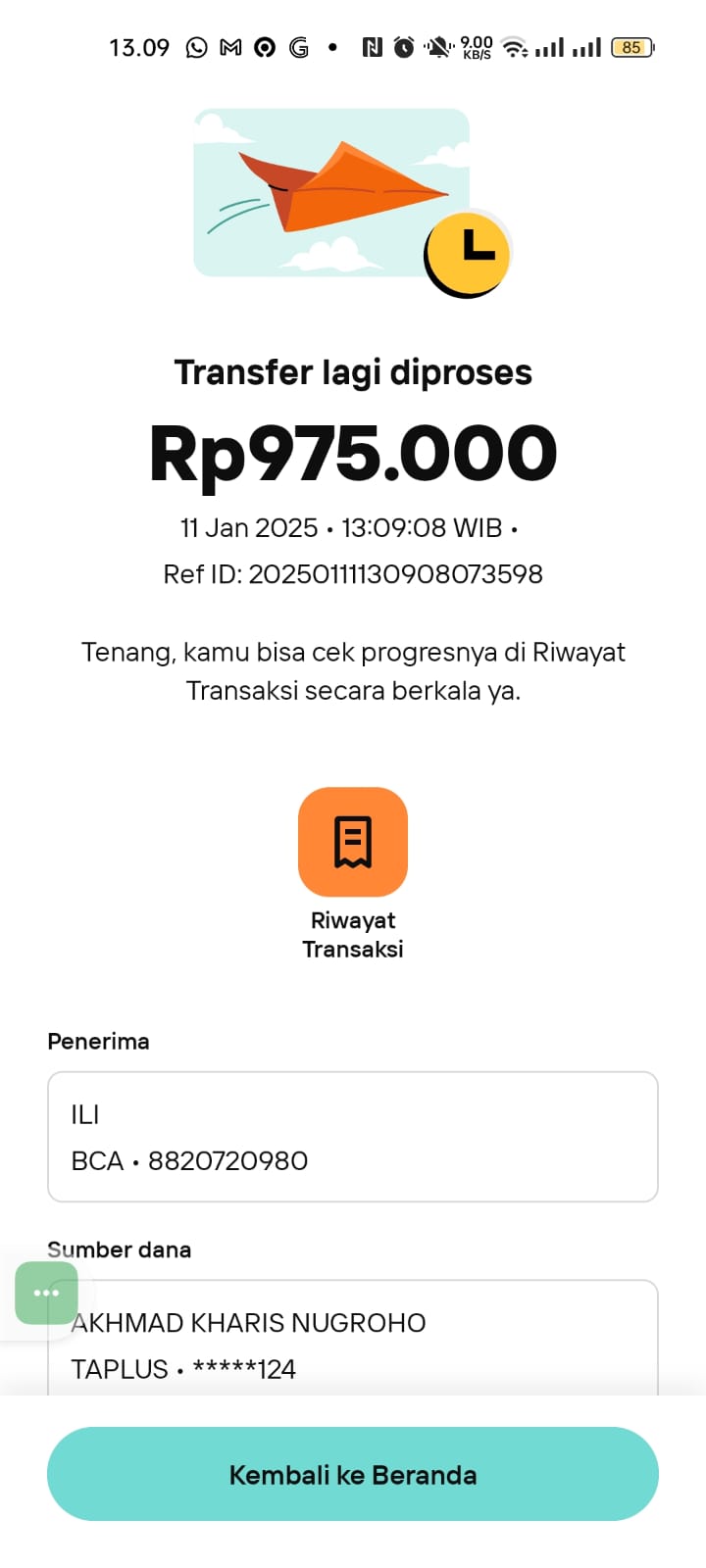
Task: Open Riwayat Transaksi history
Action: (x=352, y=843)
